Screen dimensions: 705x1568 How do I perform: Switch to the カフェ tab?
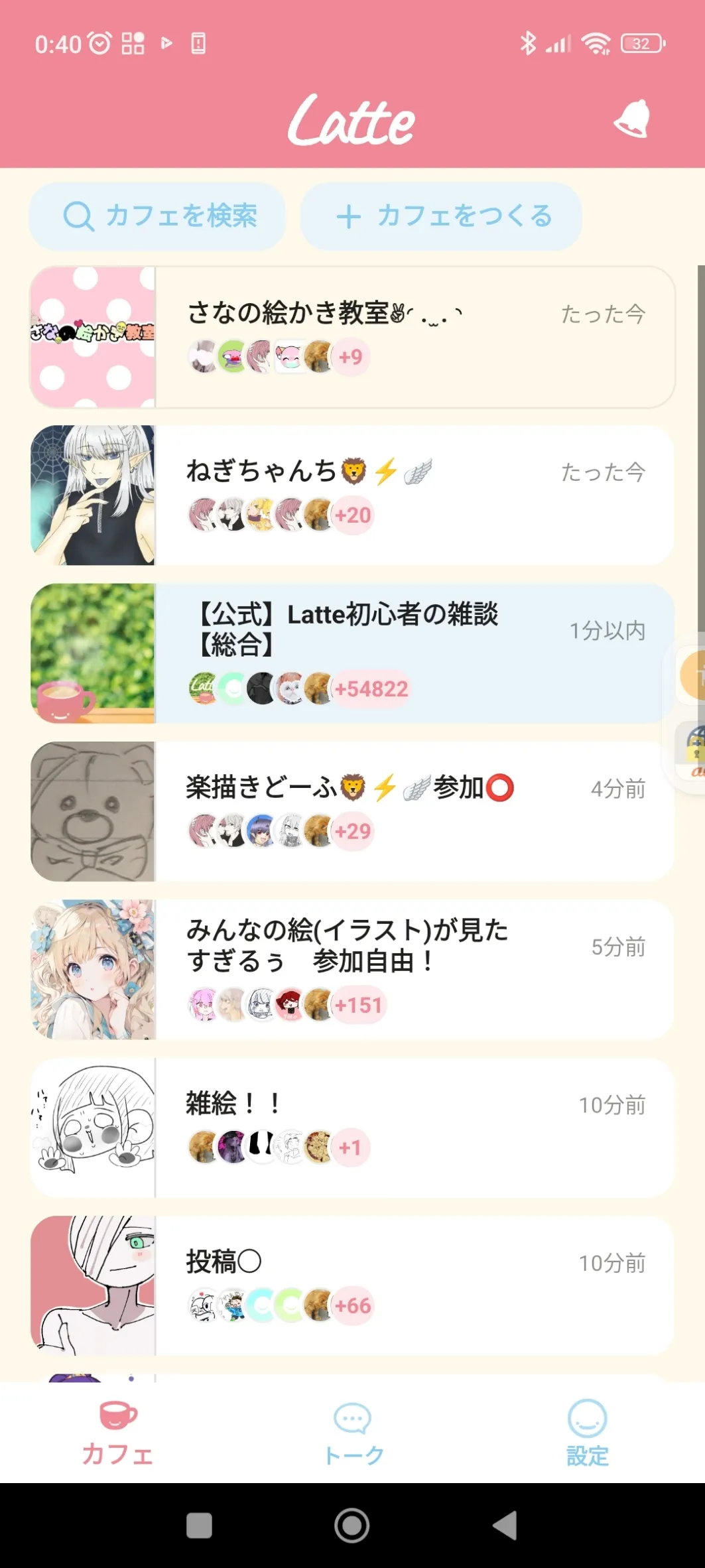point(117,1433)
